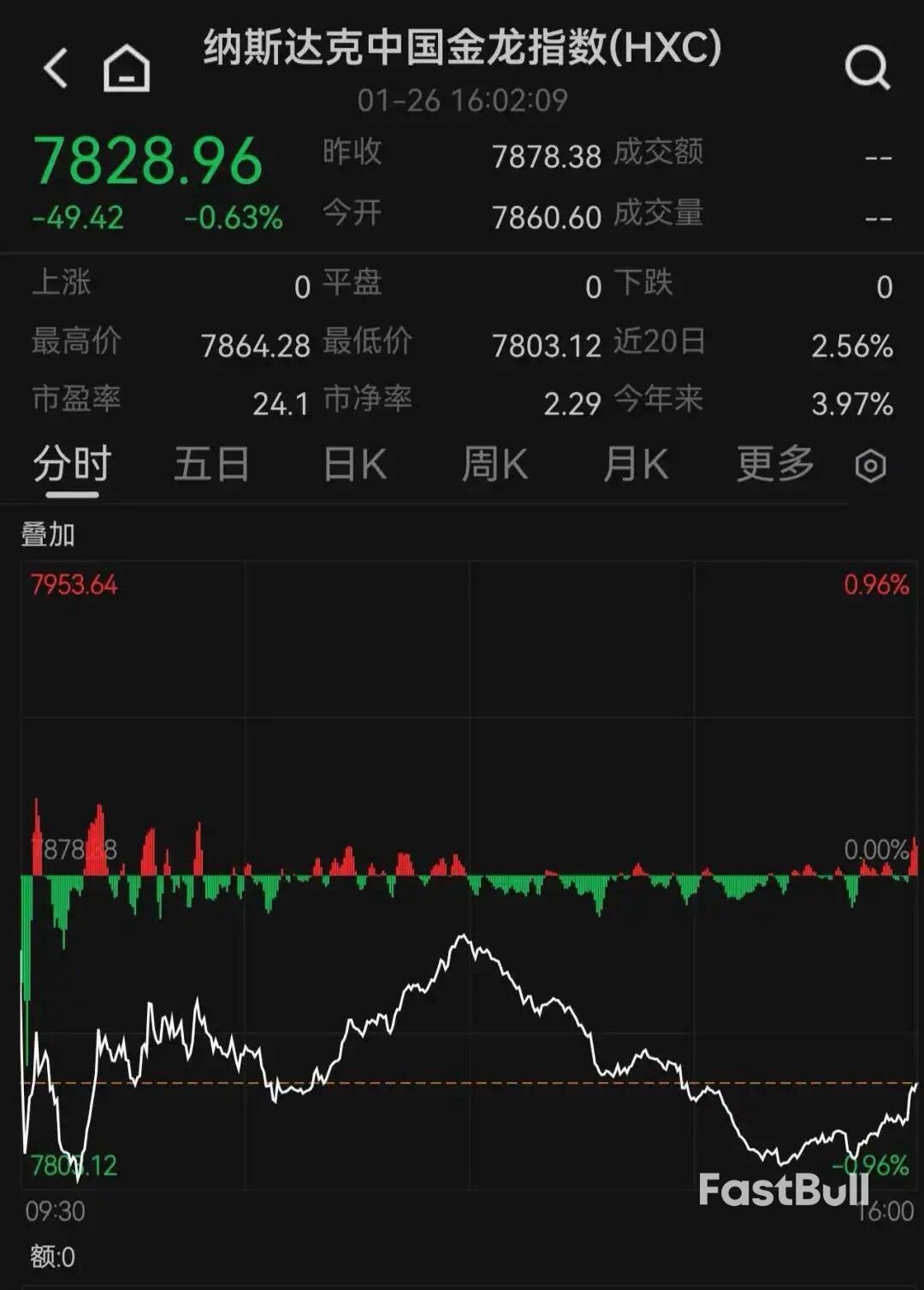Viewport: 924px width, 1290px height.
Task: Show the 月K chart tab
Action: coord(635,465)
